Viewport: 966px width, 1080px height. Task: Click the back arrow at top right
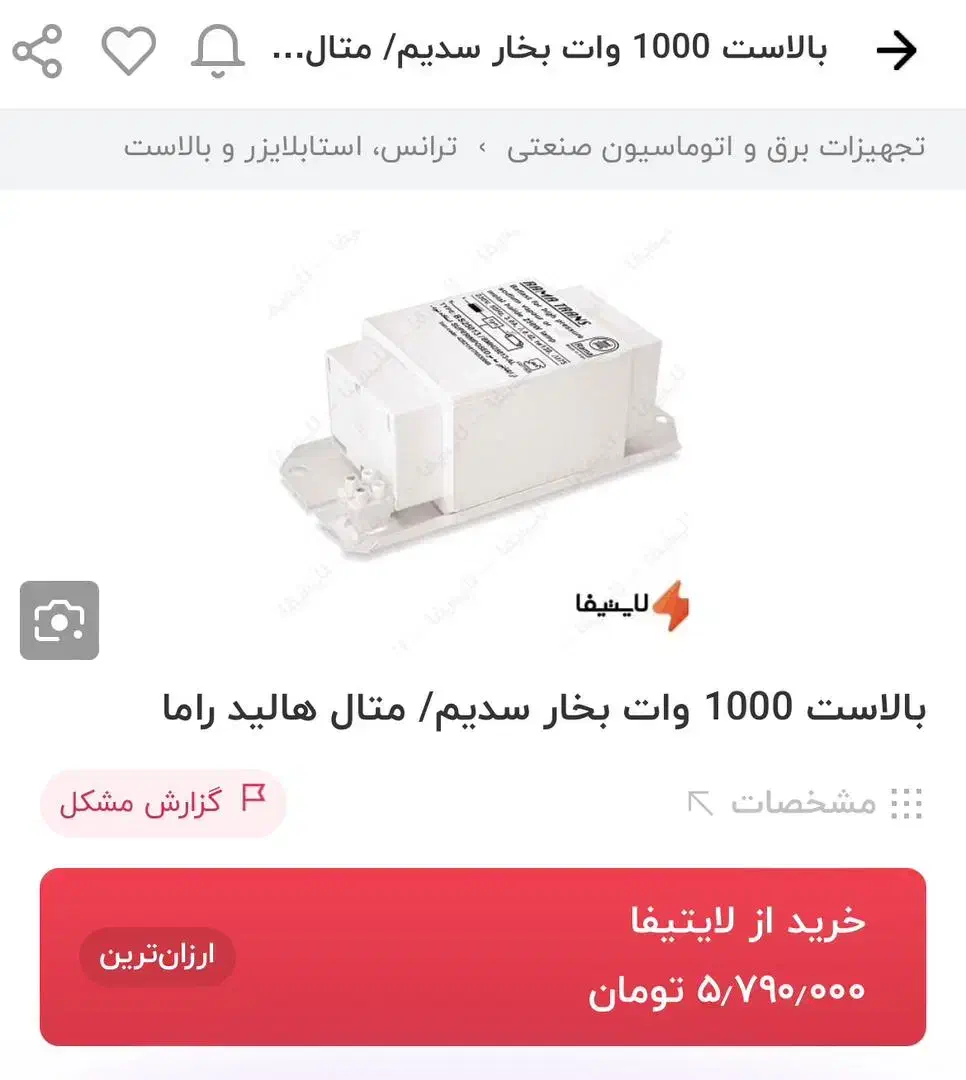897,48
